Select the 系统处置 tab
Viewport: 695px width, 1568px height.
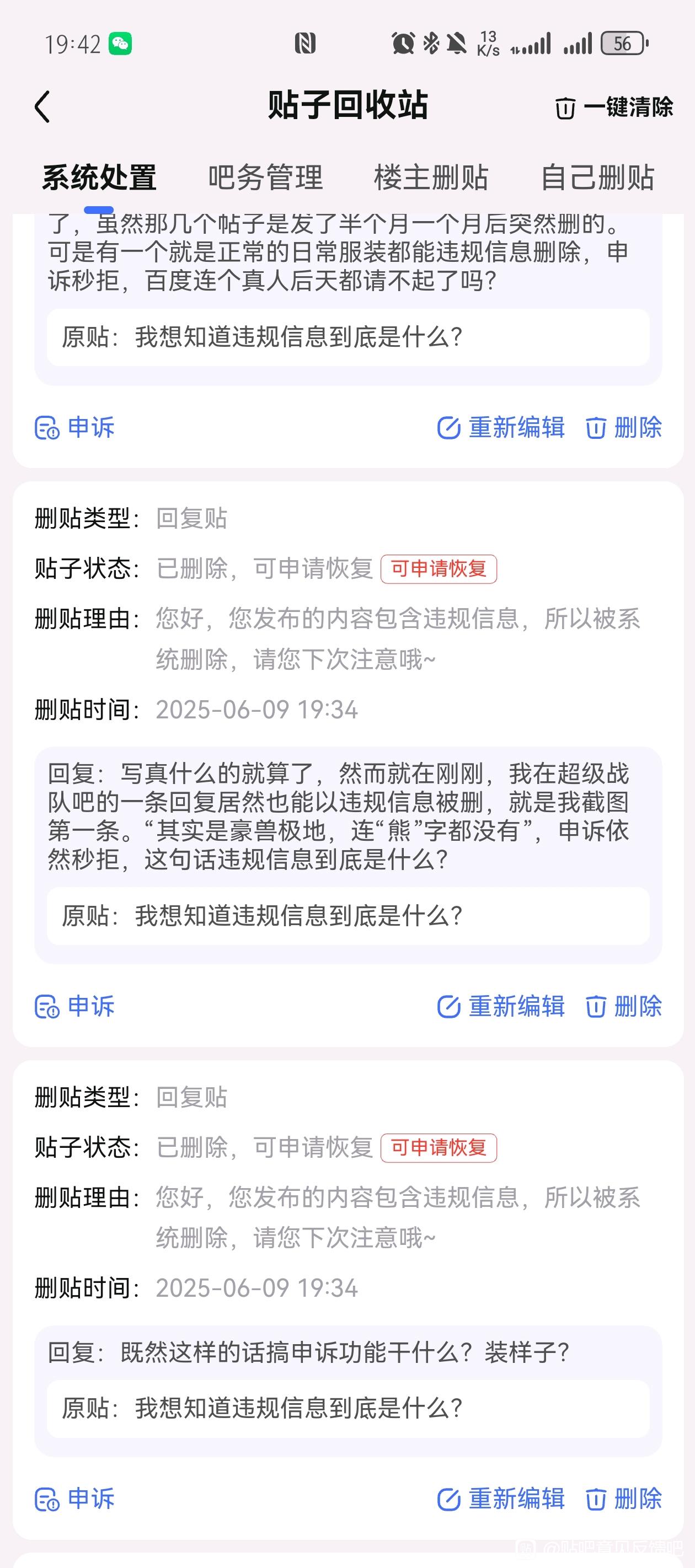click(99, 178)
